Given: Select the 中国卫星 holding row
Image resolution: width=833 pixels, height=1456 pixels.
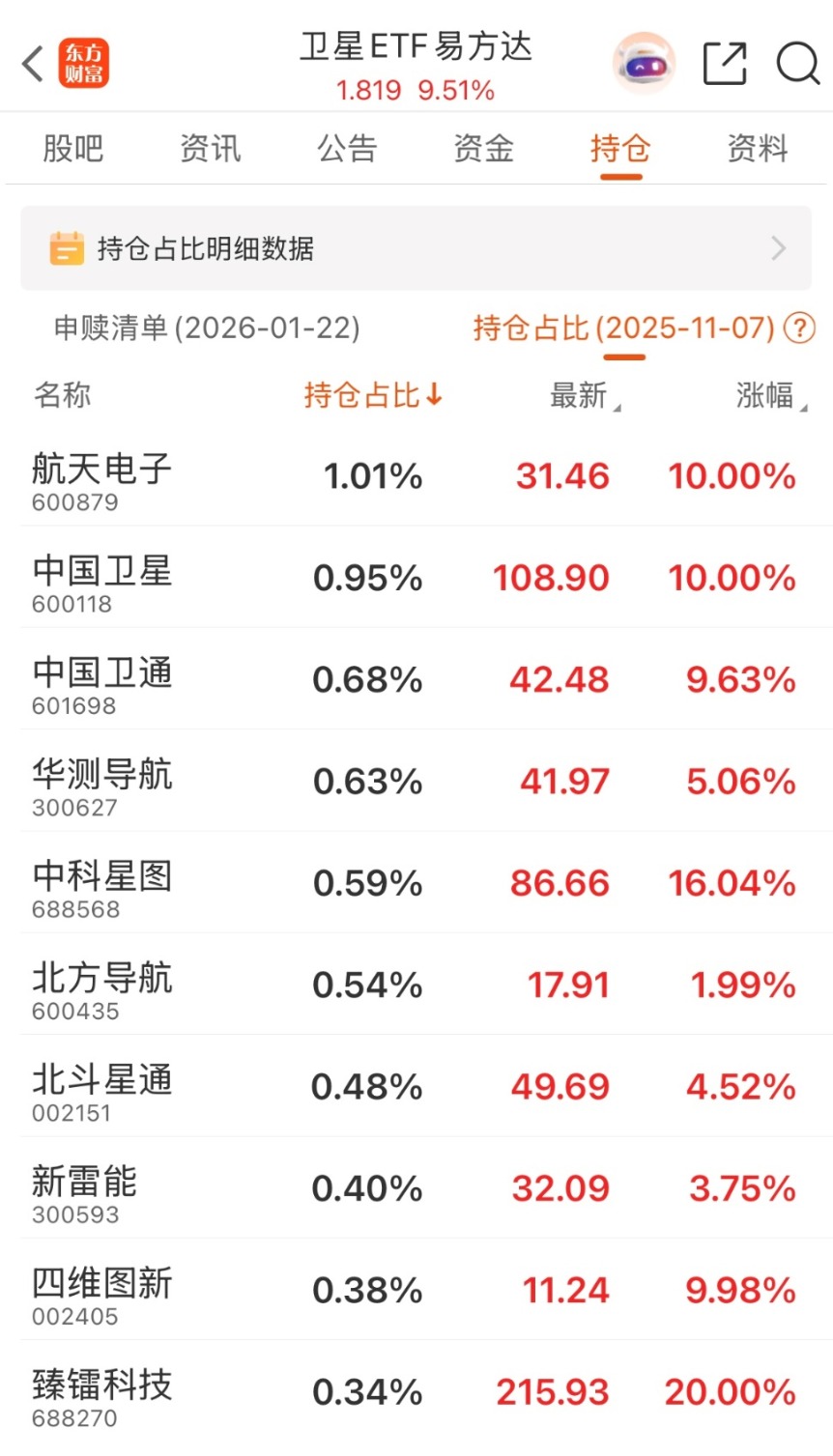Looking at the screenshot, I should tap(416, 578).
